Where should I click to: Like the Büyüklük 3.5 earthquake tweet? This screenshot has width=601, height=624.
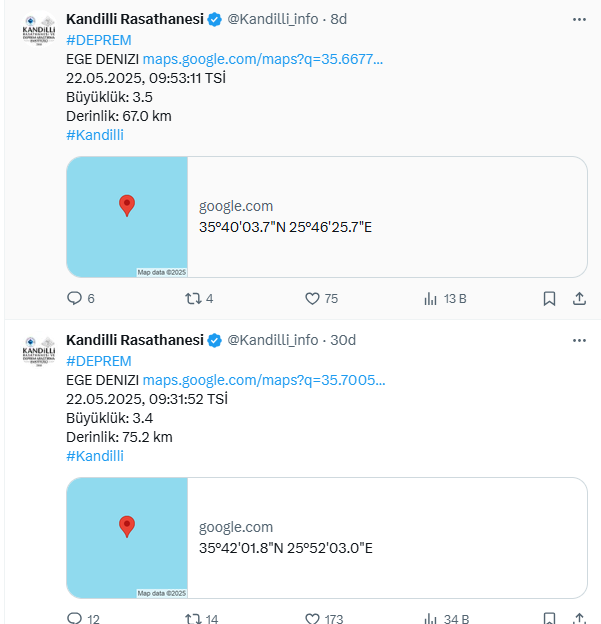pos(312,298)
